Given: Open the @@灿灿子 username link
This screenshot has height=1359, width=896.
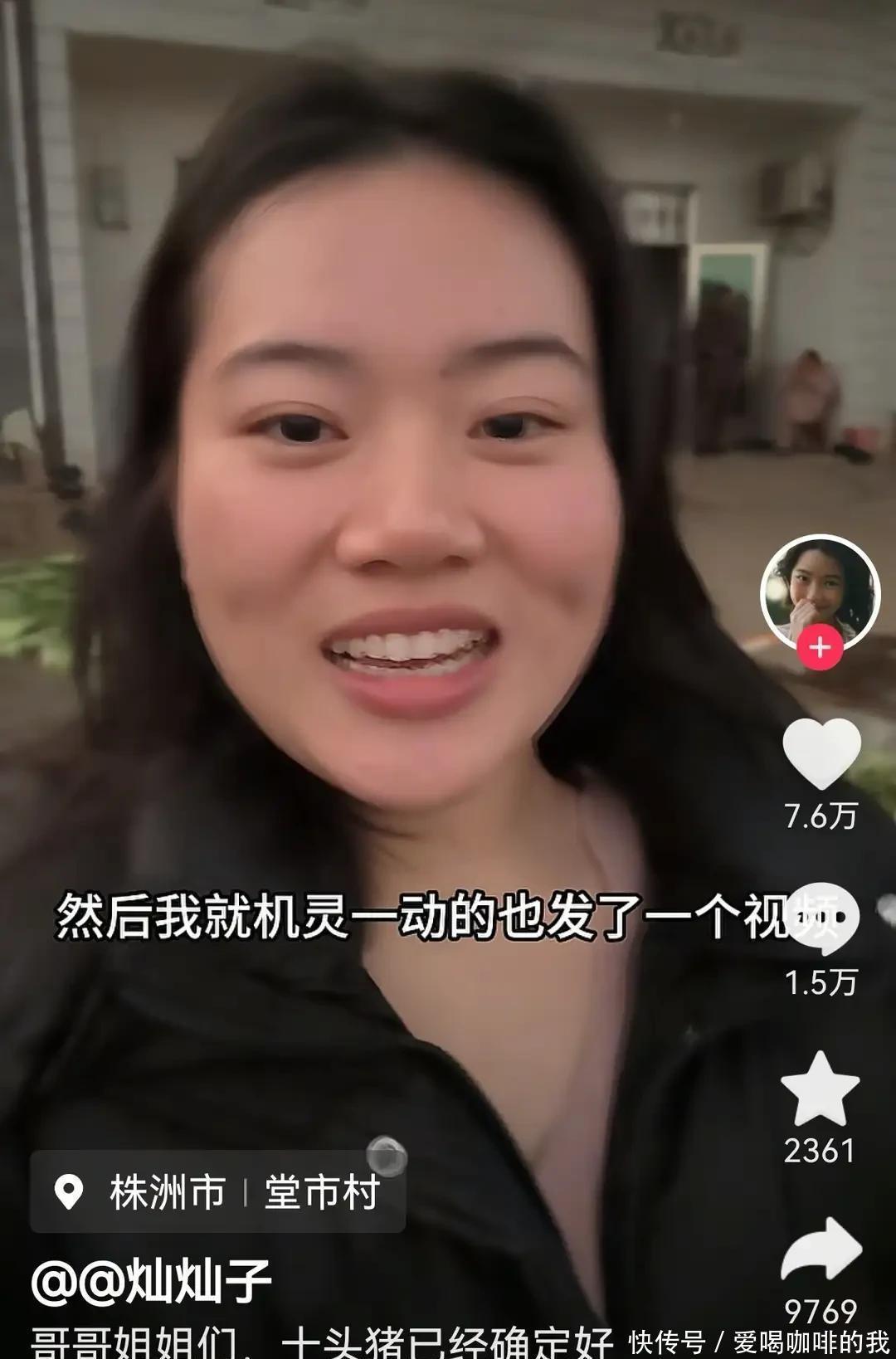Looking at the screenshot, I should click(x=151, y=1280).
